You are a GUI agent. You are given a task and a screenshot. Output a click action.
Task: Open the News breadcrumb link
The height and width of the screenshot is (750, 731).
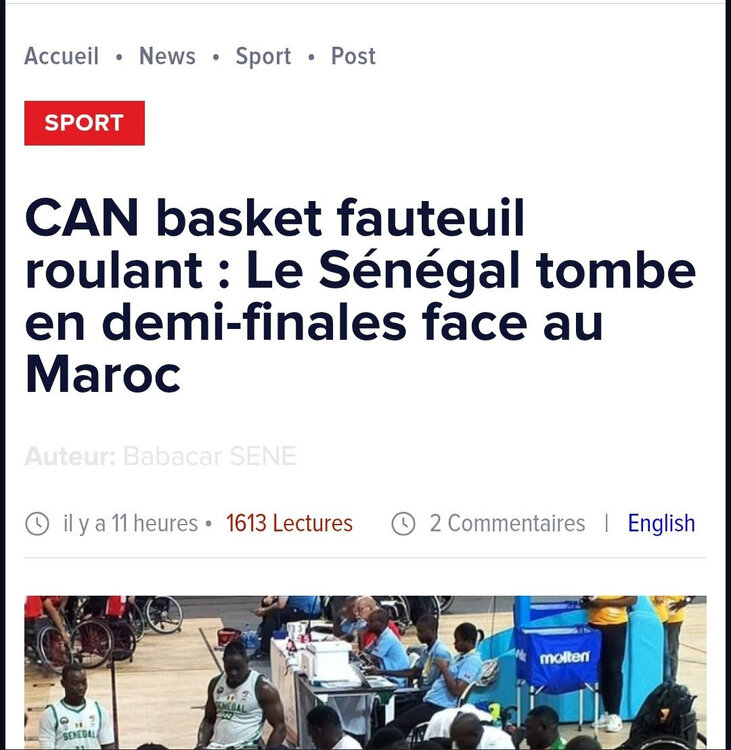click(167, 56)
